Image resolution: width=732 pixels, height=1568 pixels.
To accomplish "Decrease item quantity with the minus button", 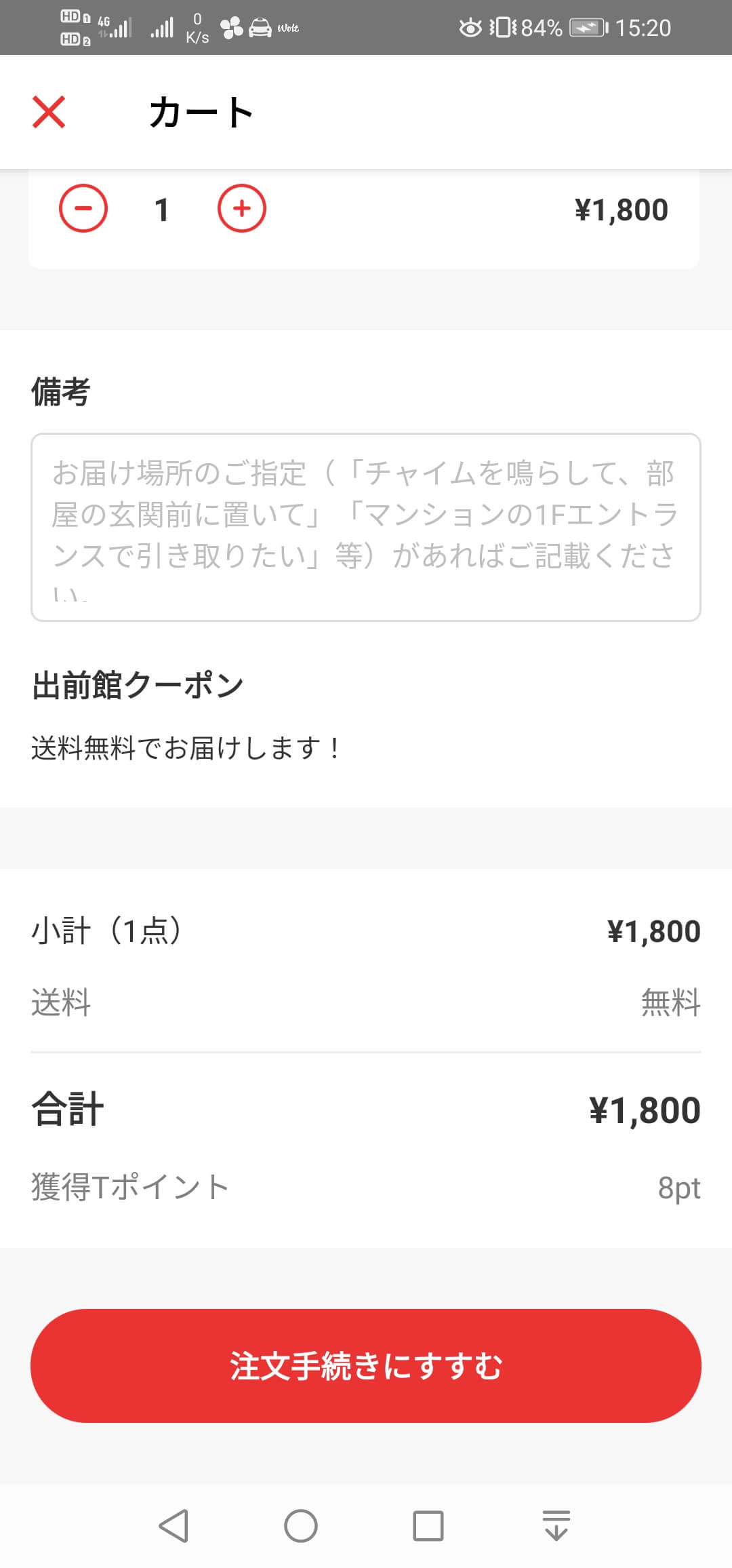I will [83, 208].
